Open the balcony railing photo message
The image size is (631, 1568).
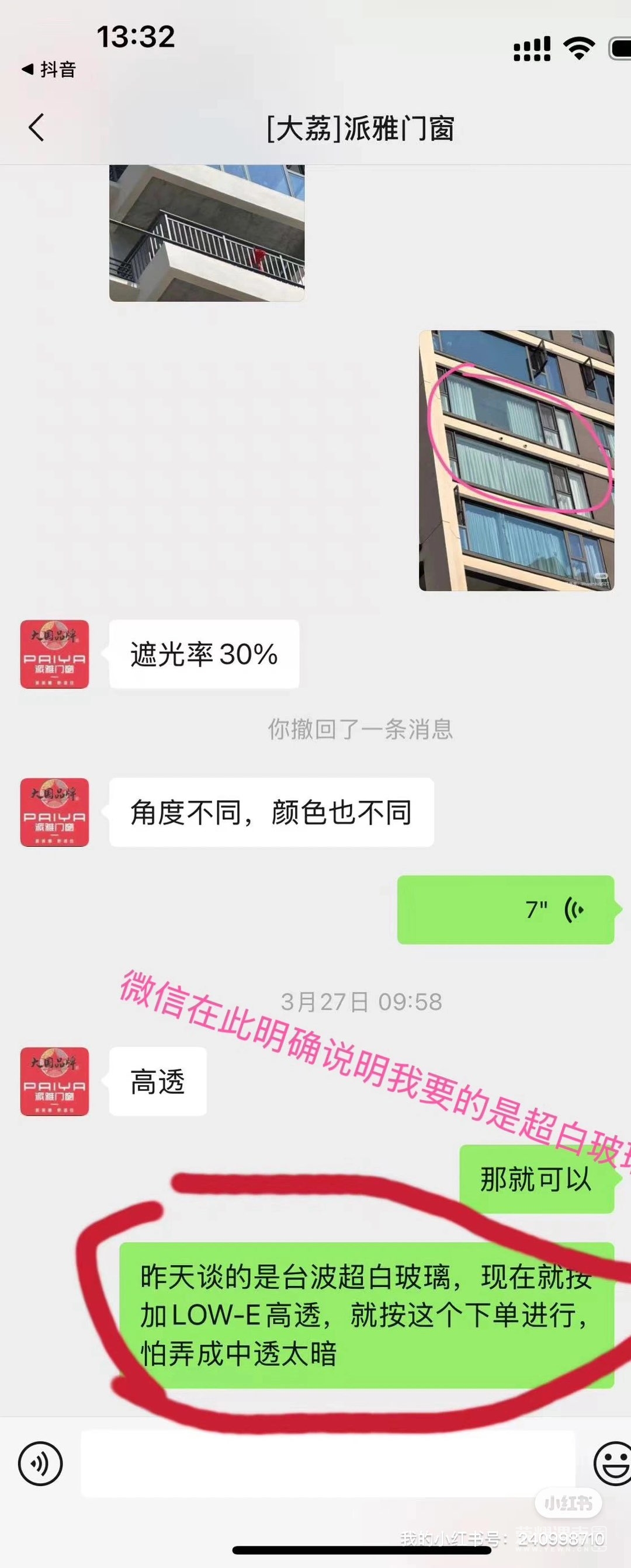click(x=206, y=232)
